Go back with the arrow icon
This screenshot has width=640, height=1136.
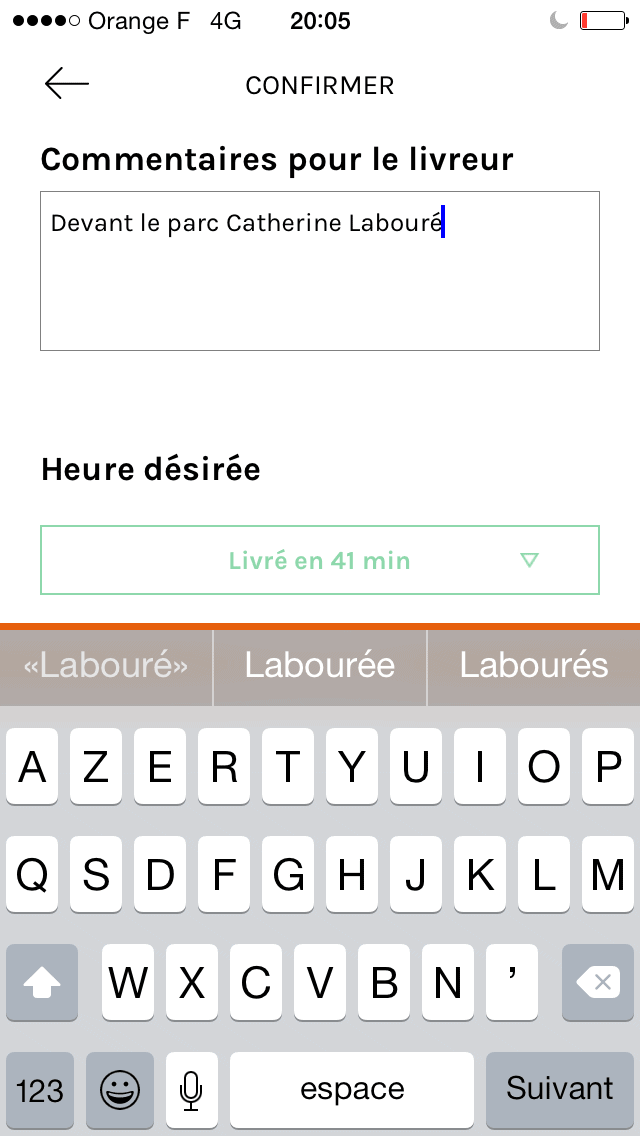tap(67, 84)
